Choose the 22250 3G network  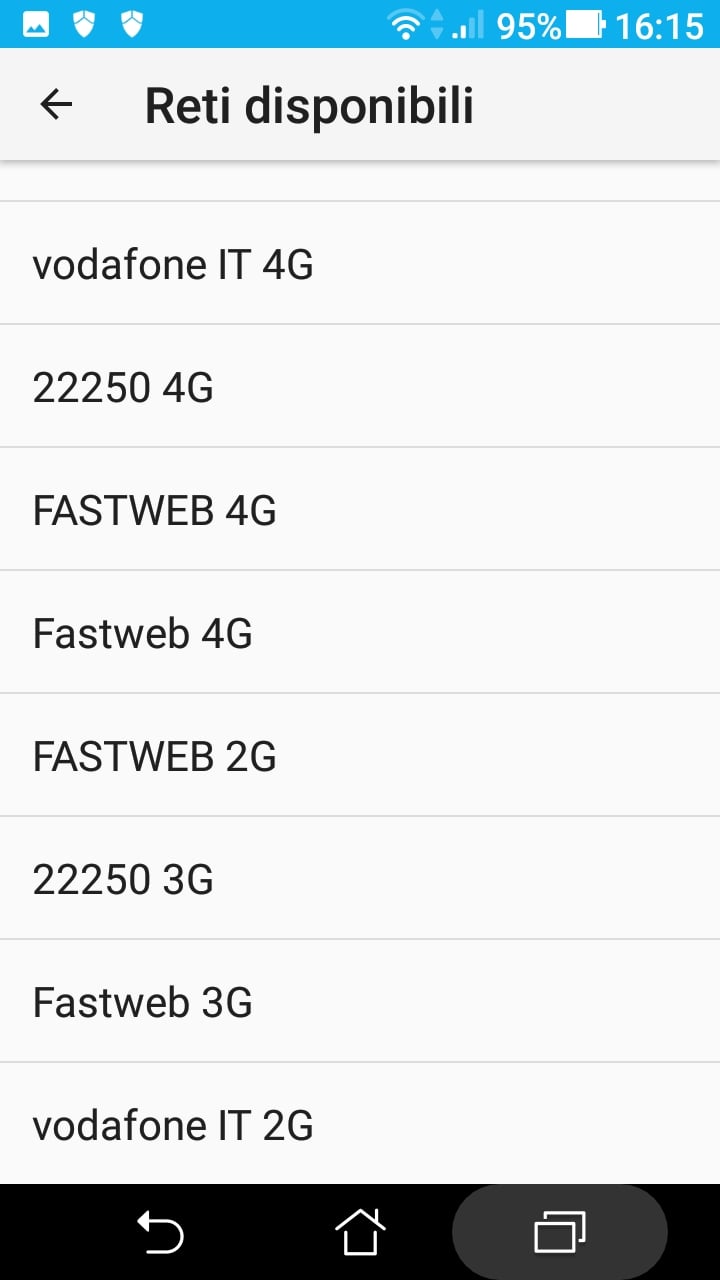(360, 878)
